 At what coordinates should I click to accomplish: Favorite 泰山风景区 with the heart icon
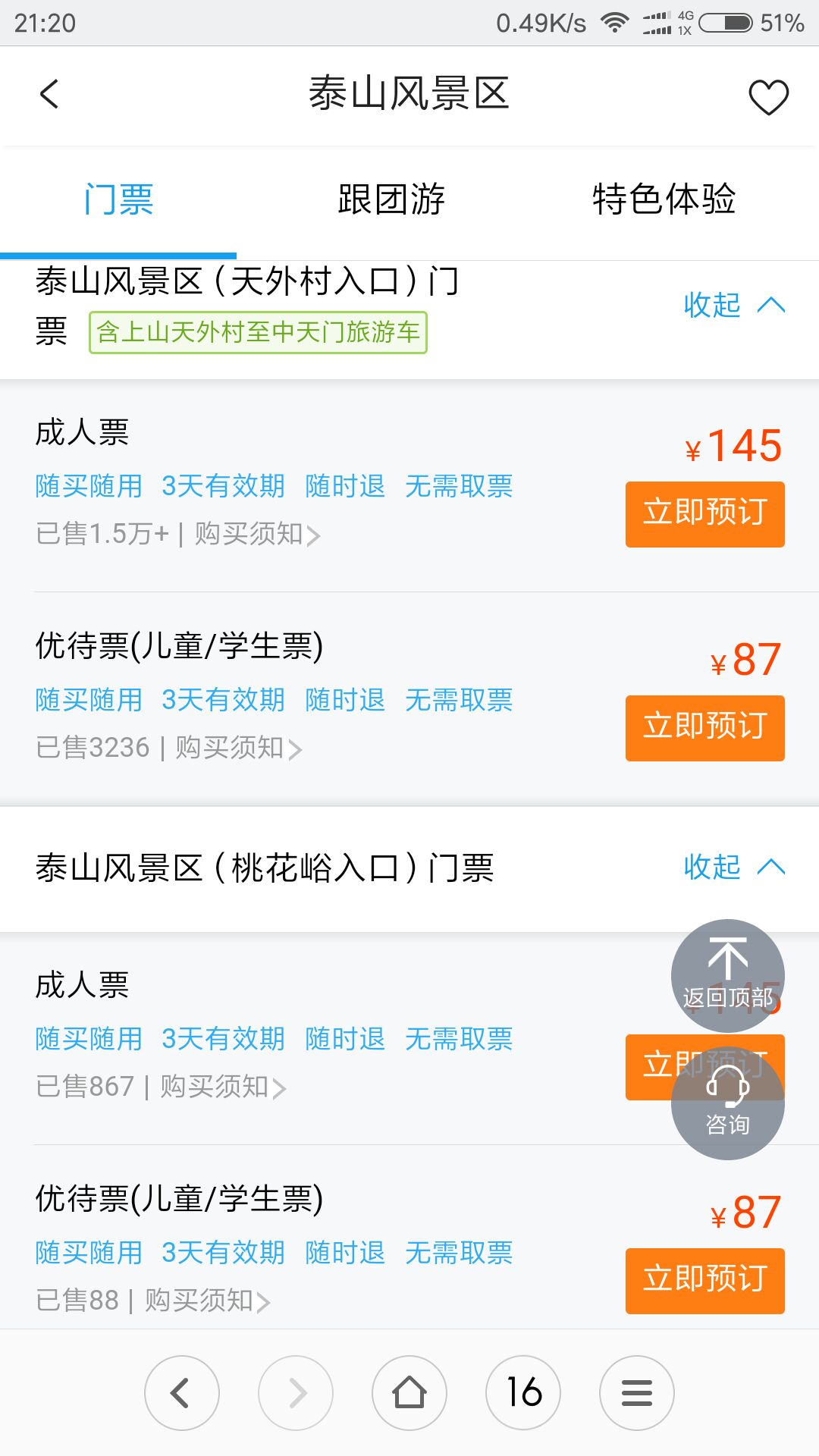click(768, 96)
